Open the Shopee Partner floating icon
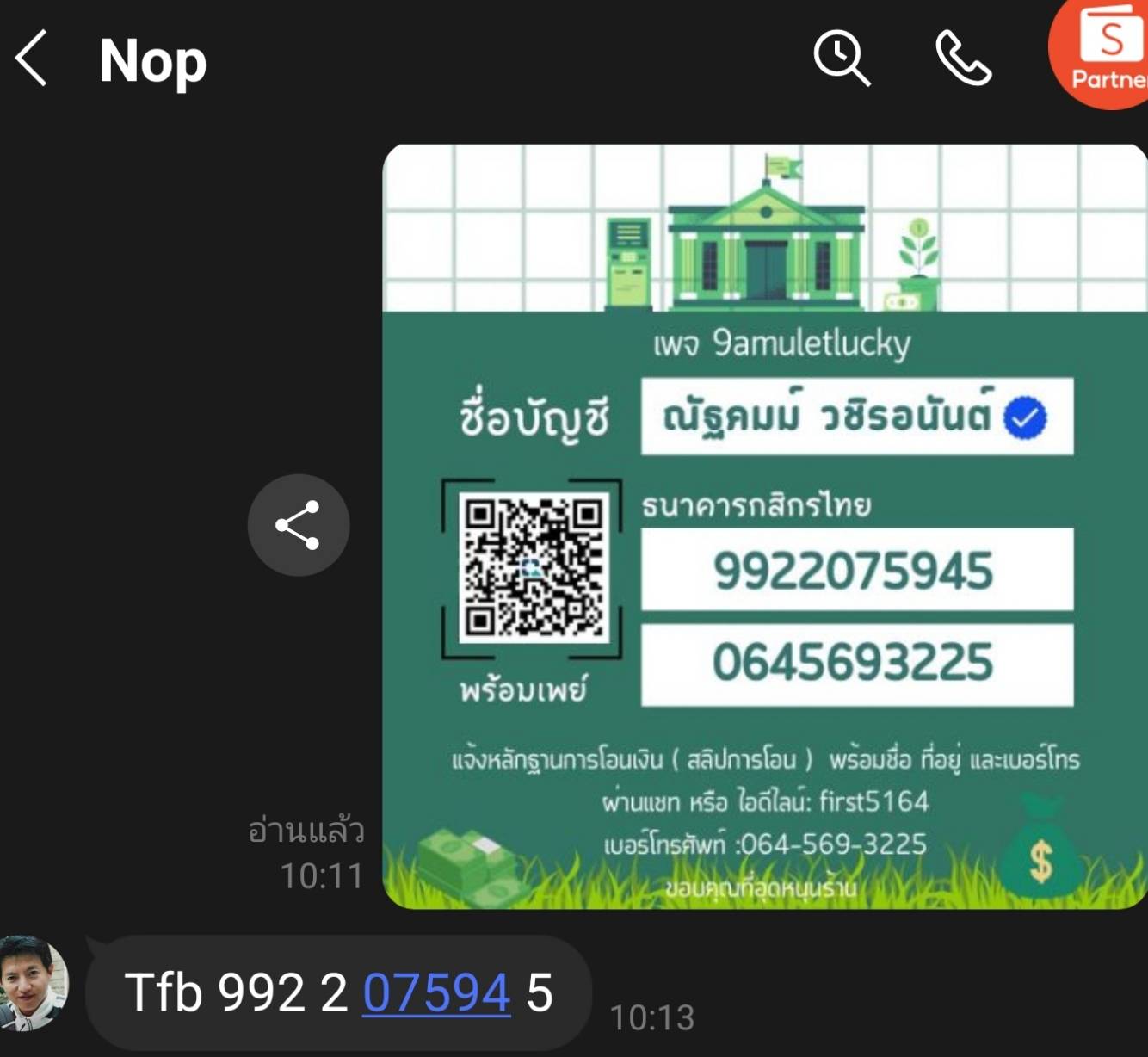 [x=1105, y=53]
